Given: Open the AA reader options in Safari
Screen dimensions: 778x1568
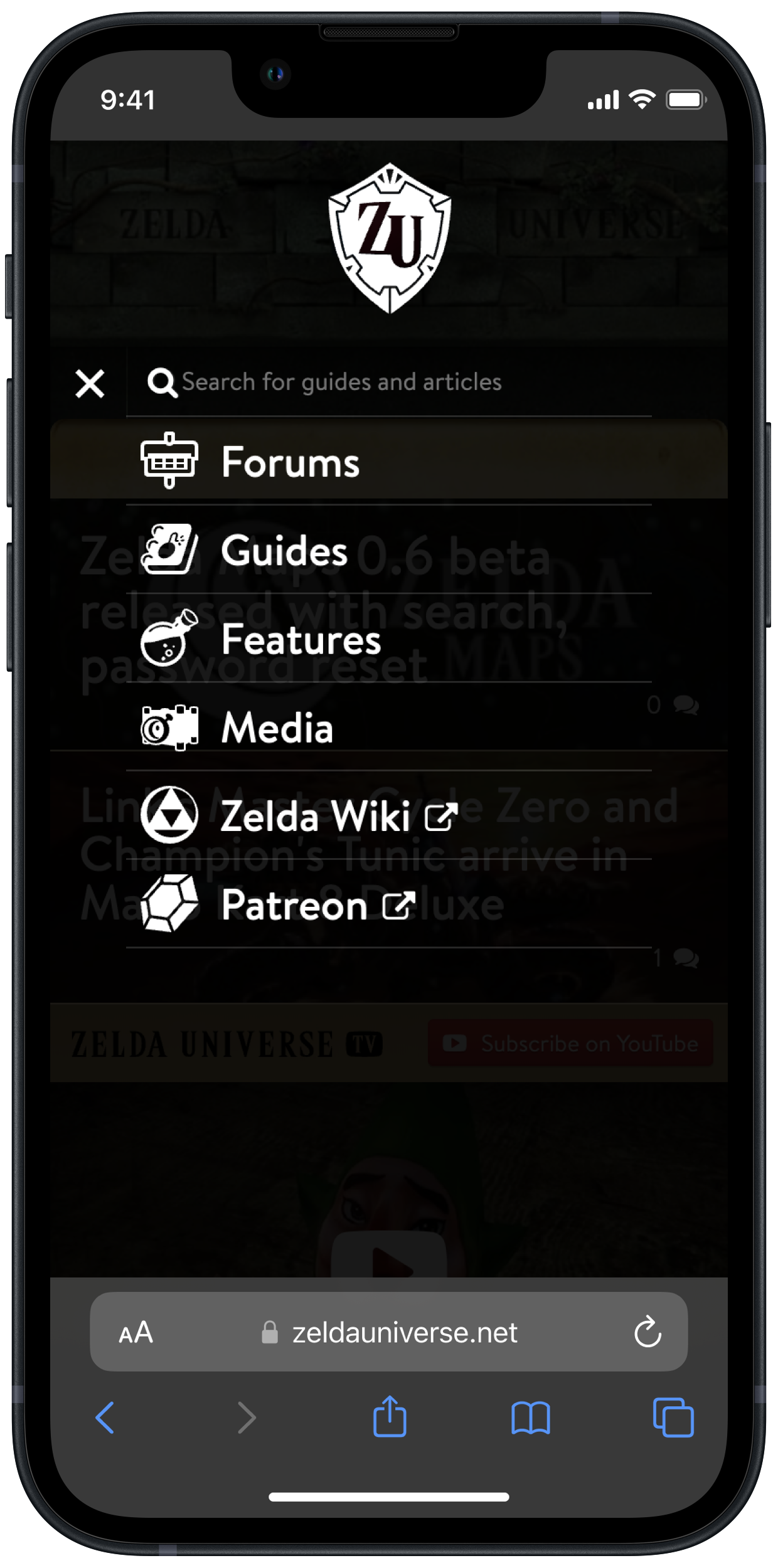Looking at the screenshot, I should [136, 1332].
